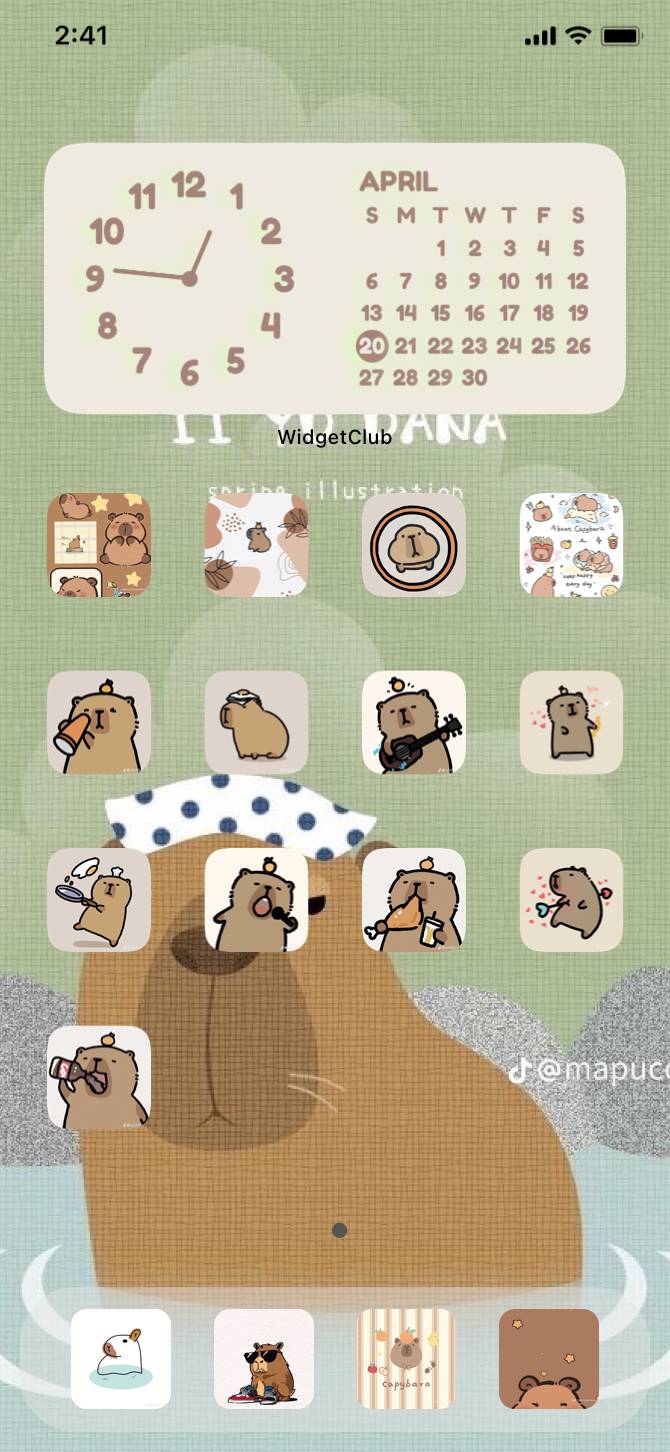Image resolution: width=670 pixels, height=1452 pixels.
Task: Open the side-view capybara with egg icon
Action: pos(256,722)
